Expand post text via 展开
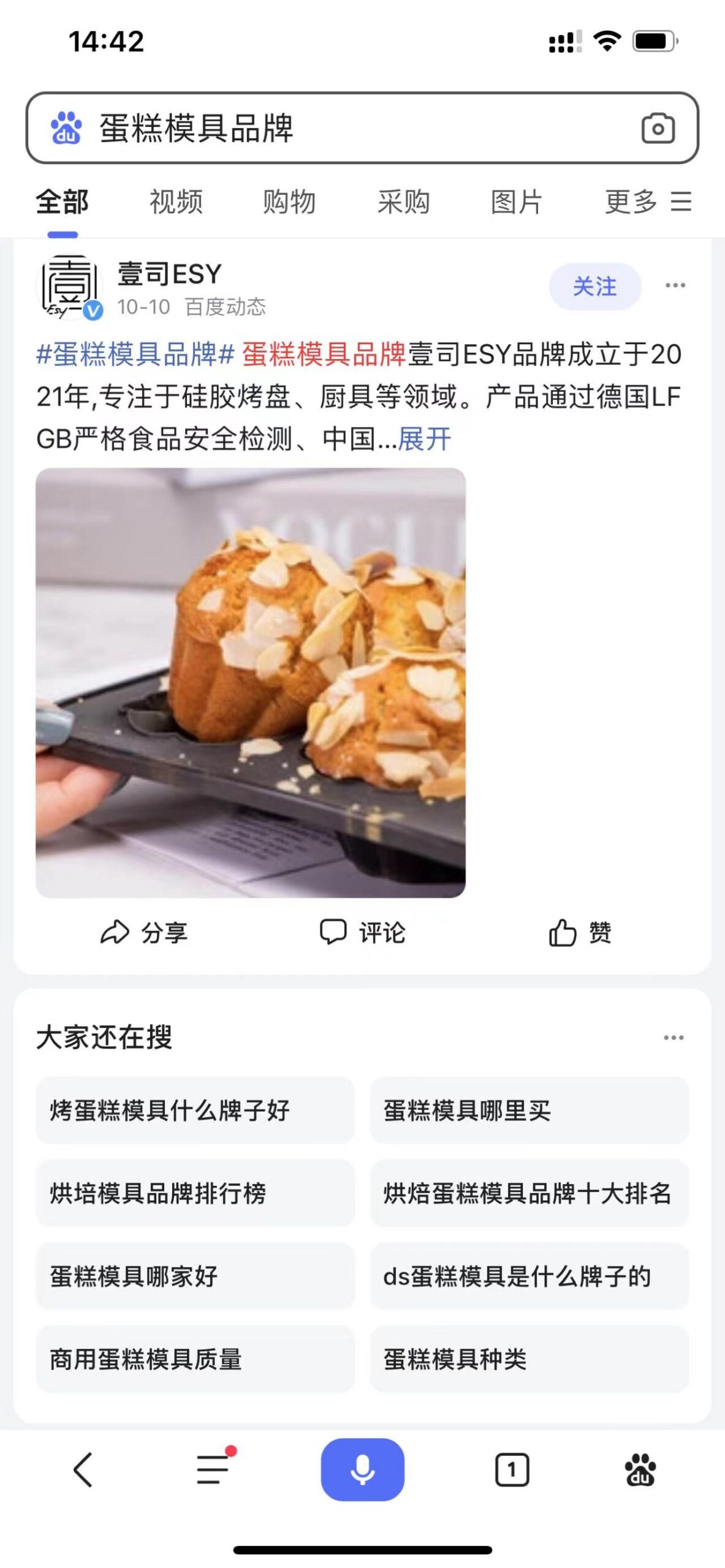This screenshot has height=1568, width=725. (424, 439)
